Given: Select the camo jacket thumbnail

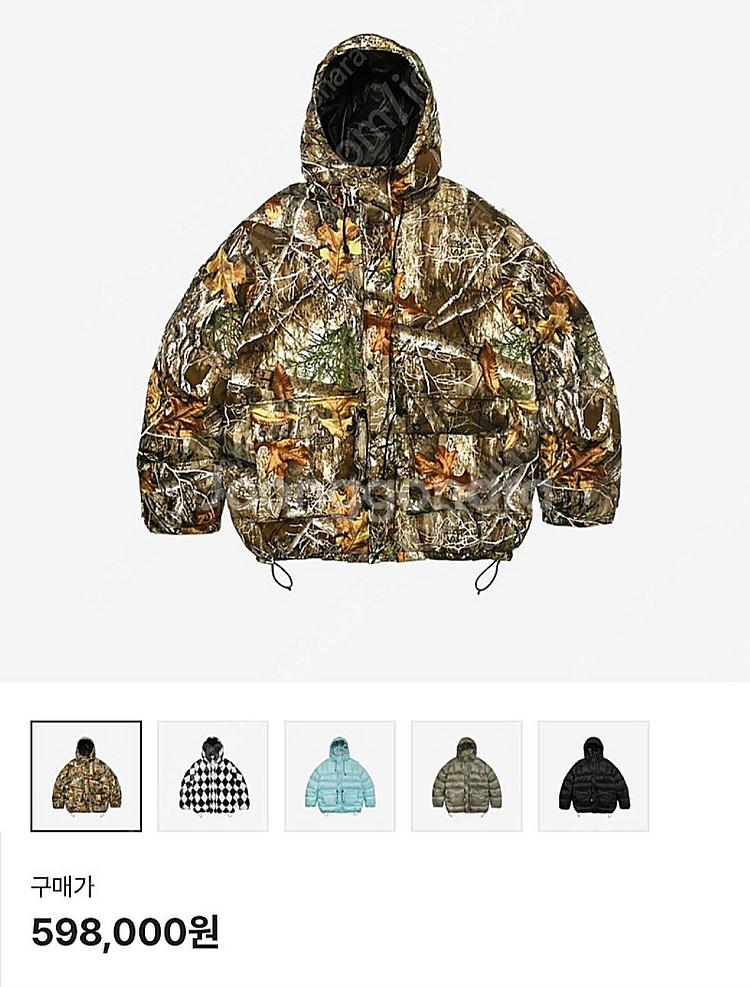Looking at the screenshot, I should (86, 776).
